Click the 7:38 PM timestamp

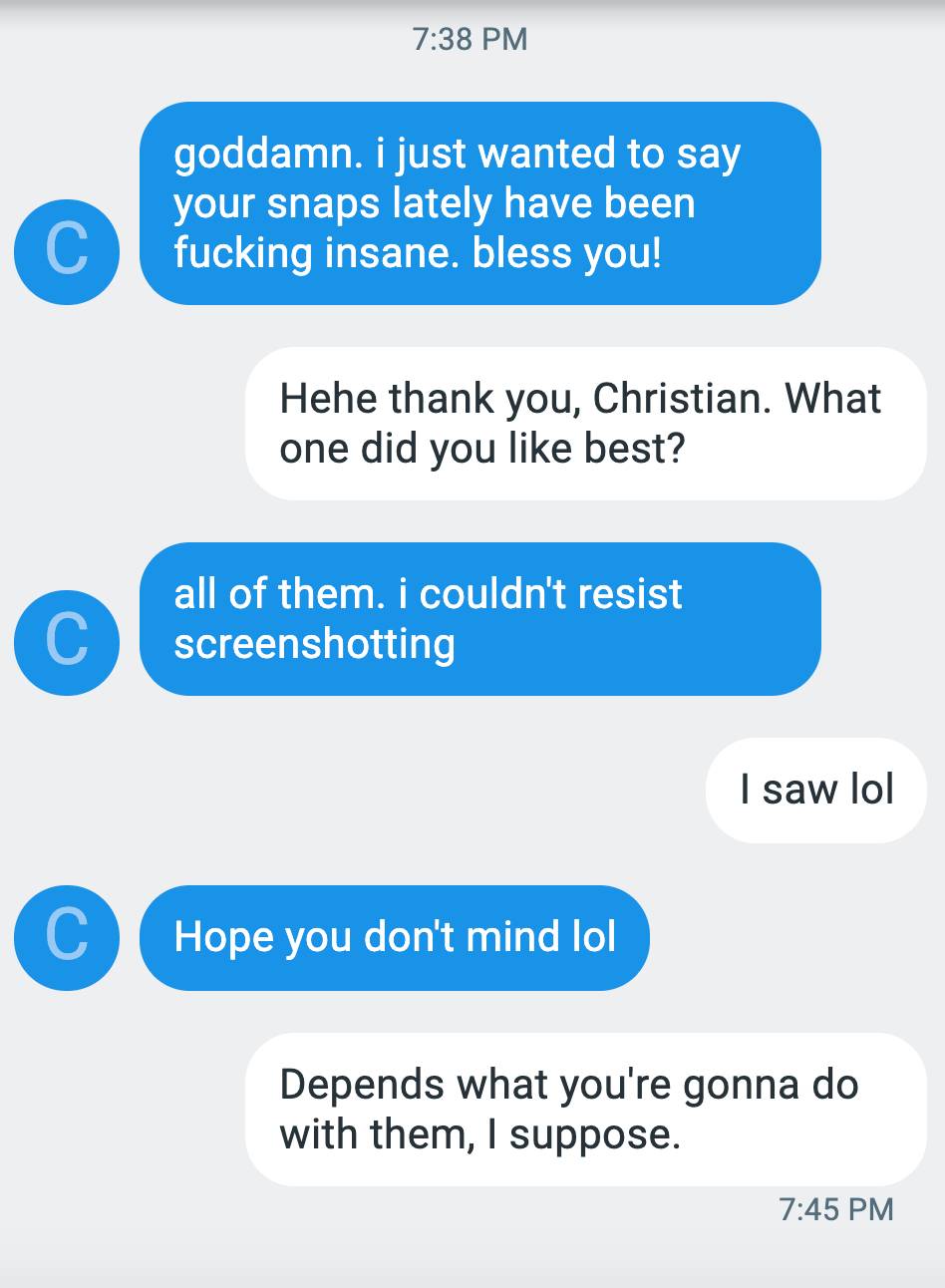click(472, 39)
